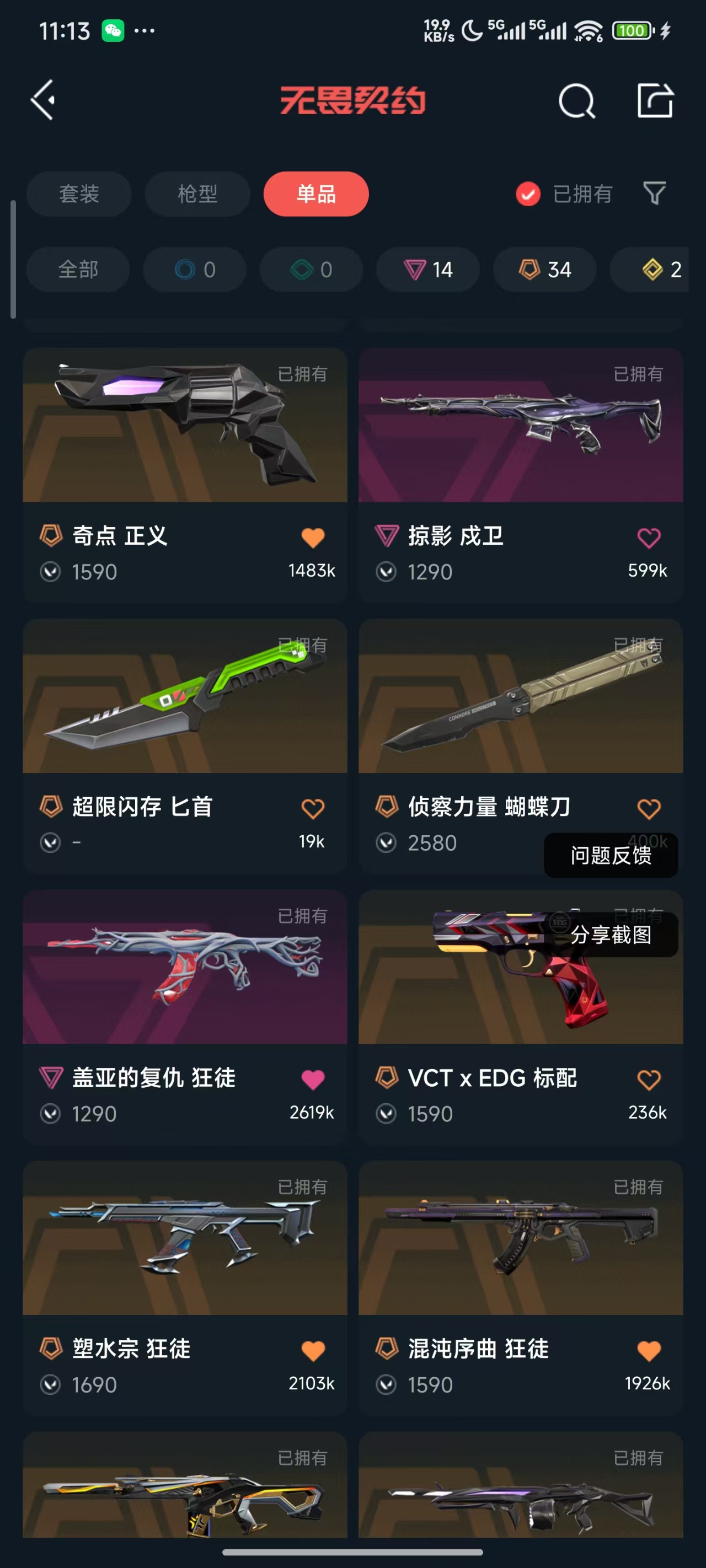This screenshot has height=1568, width=706.
Task: Like the VCT x EDG 标配 skin
Action: [648, 1079]
